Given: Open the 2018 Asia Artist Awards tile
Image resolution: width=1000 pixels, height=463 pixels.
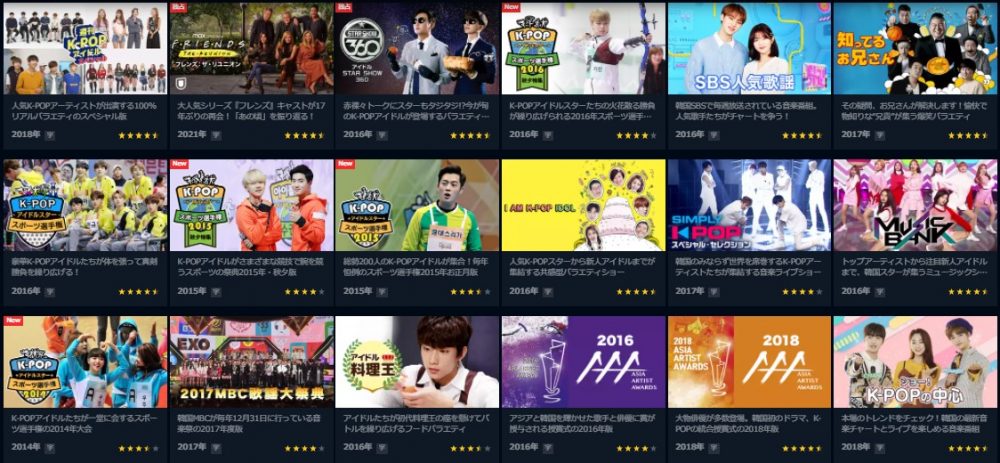Looking at the screenshot, I should click(749, 362).
